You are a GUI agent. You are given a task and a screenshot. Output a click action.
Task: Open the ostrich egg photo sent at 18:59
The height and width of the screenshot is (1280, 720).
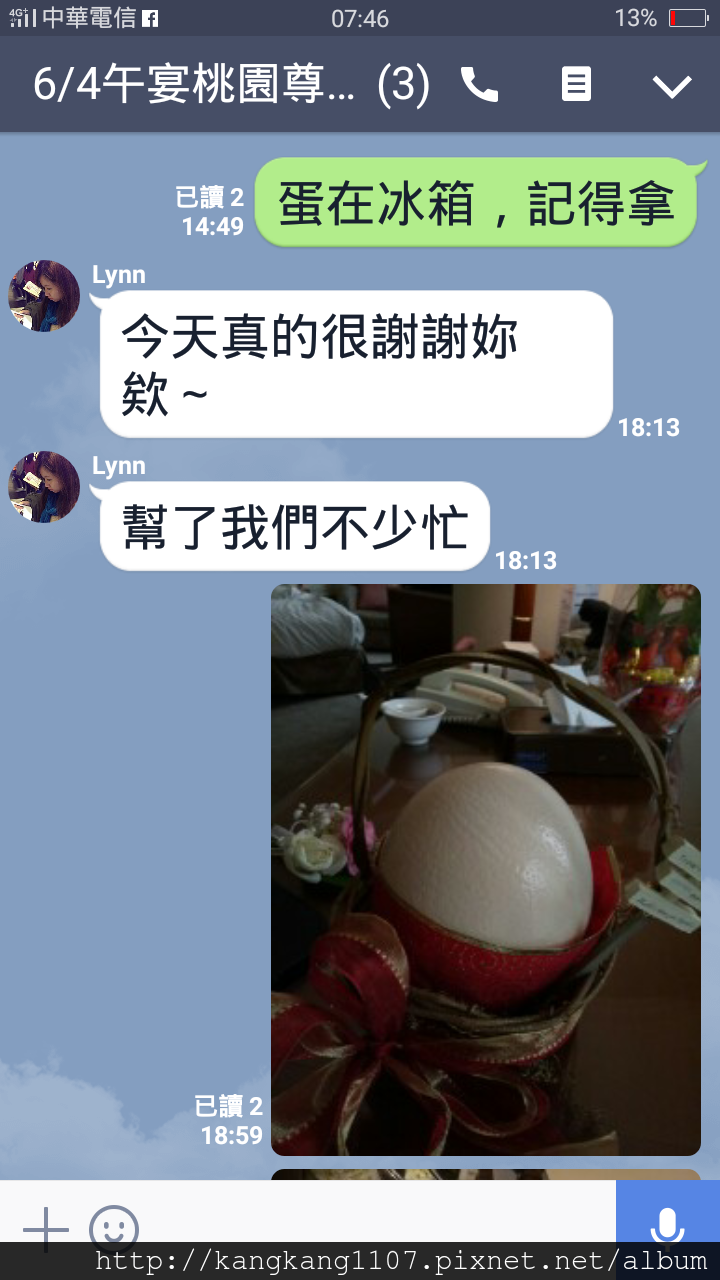[486, 870]
